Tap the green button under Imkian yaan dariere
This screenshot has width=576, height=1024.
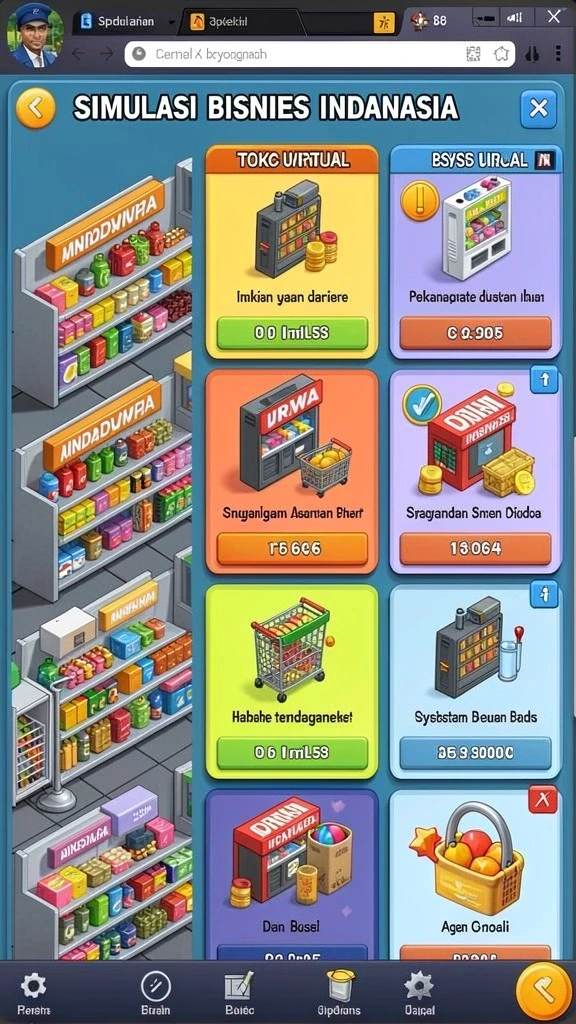(292, 333)
